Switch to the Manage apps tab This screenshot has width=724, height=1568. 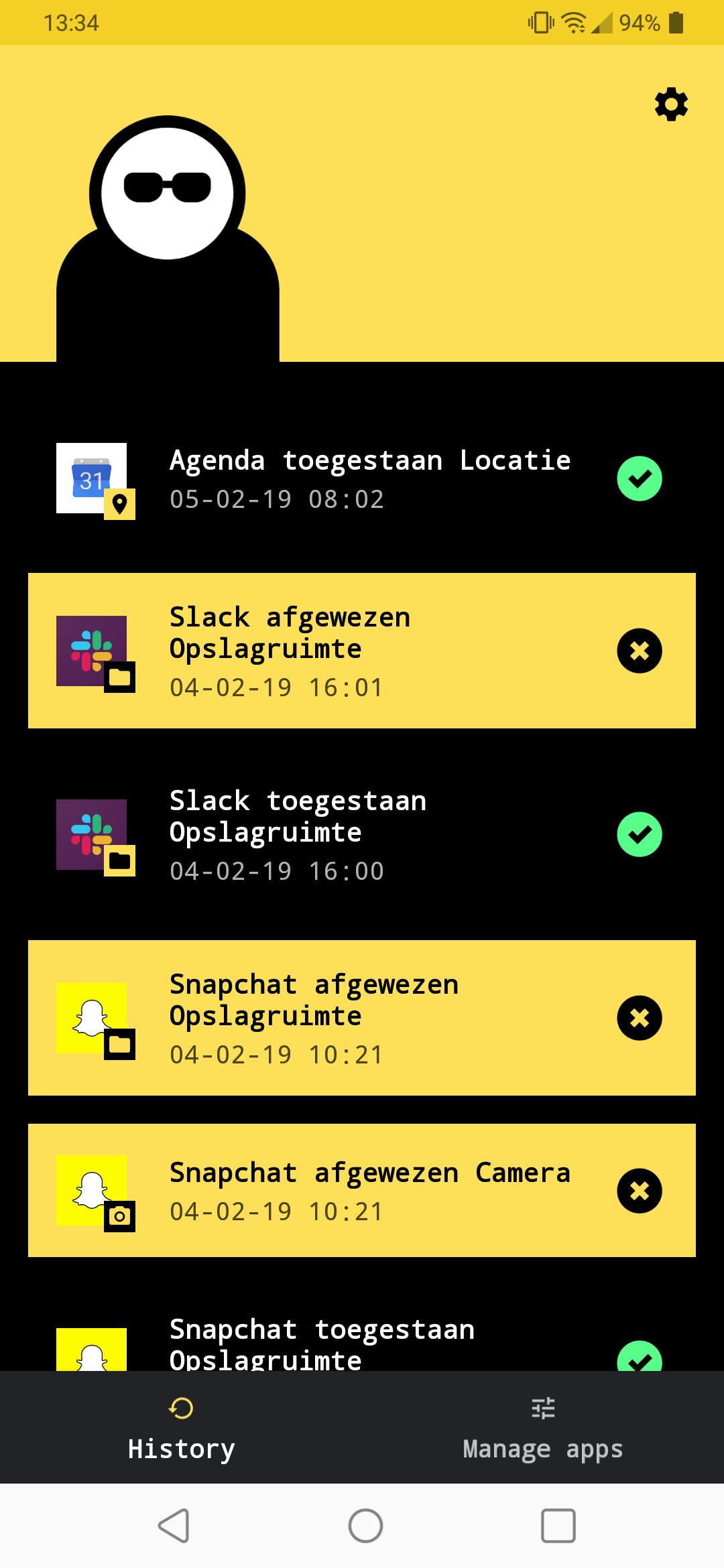click(542, 1427)
